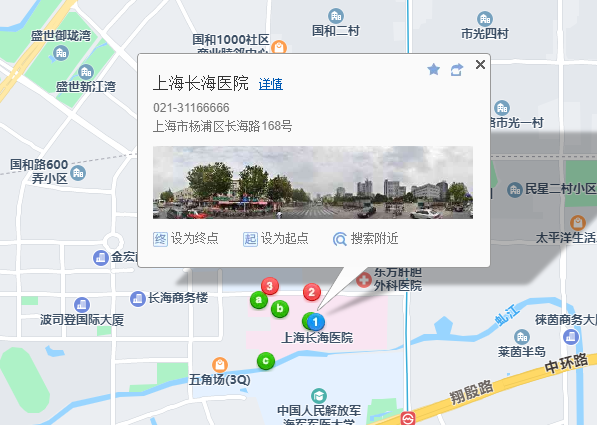Open the 详情 details link
The image size is (597, 425).
pyautogui.click(x=271, y=84)
